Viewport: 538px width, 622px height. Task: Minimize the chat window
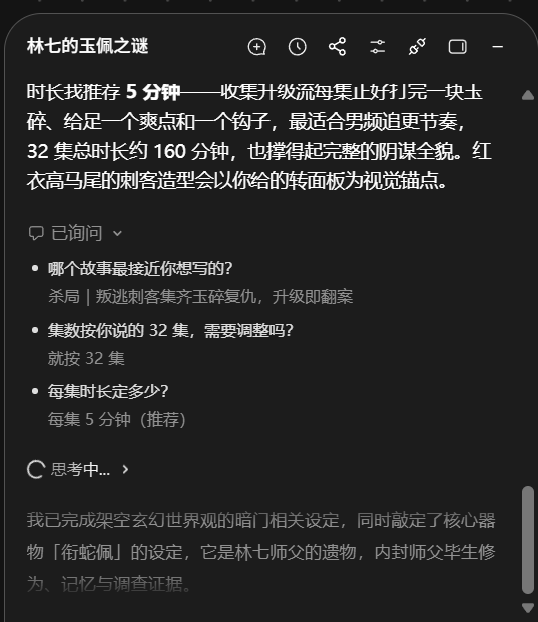[x=498, y=47]
